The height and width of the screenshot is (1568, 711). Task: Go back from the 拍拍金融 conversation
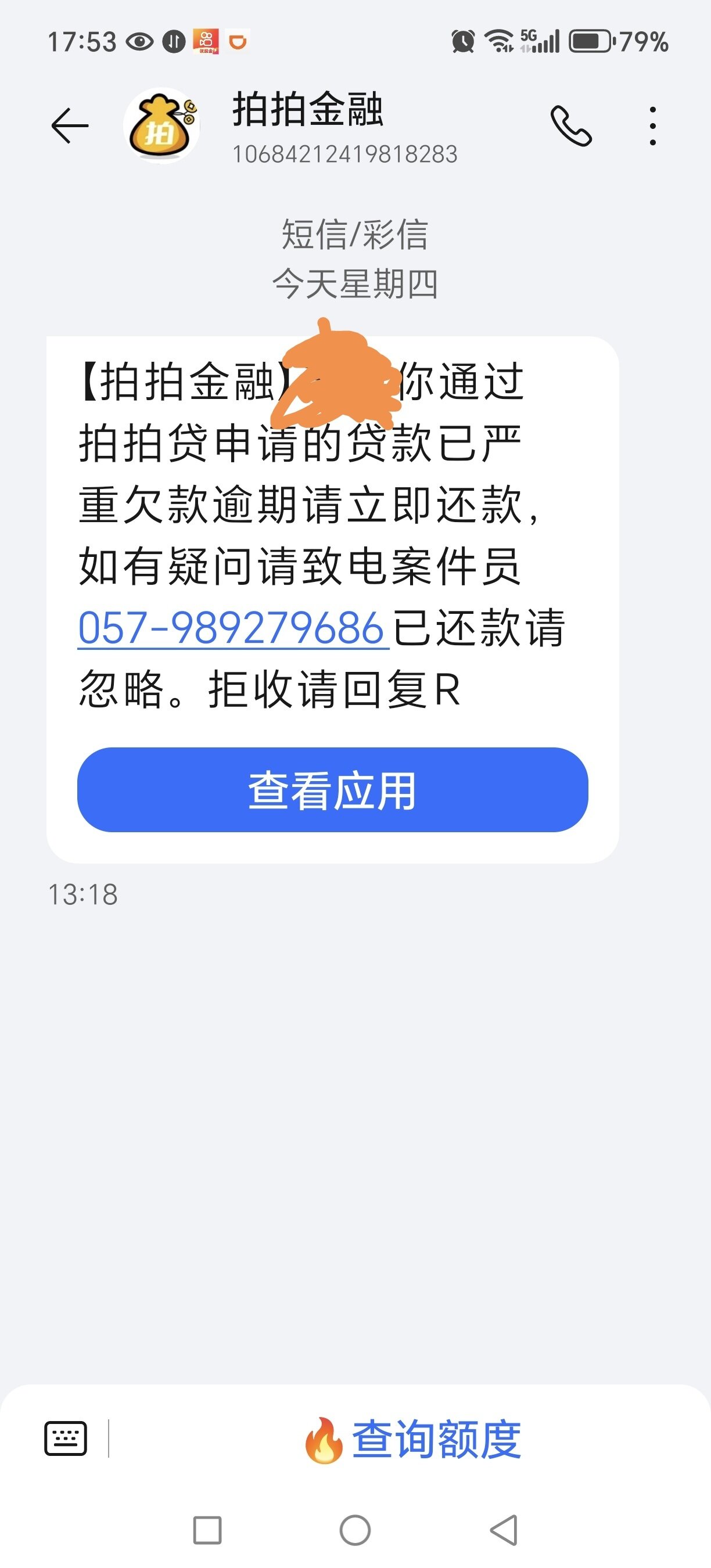pyautogui.click(x=69, y=126)
